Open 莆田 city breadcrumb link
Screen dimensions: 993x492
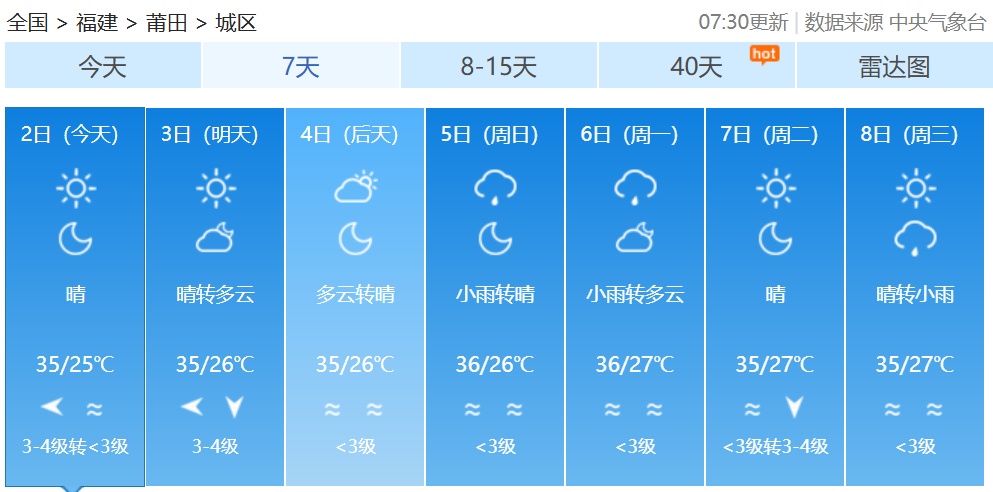pyautogui.click(x=166, y=22)
